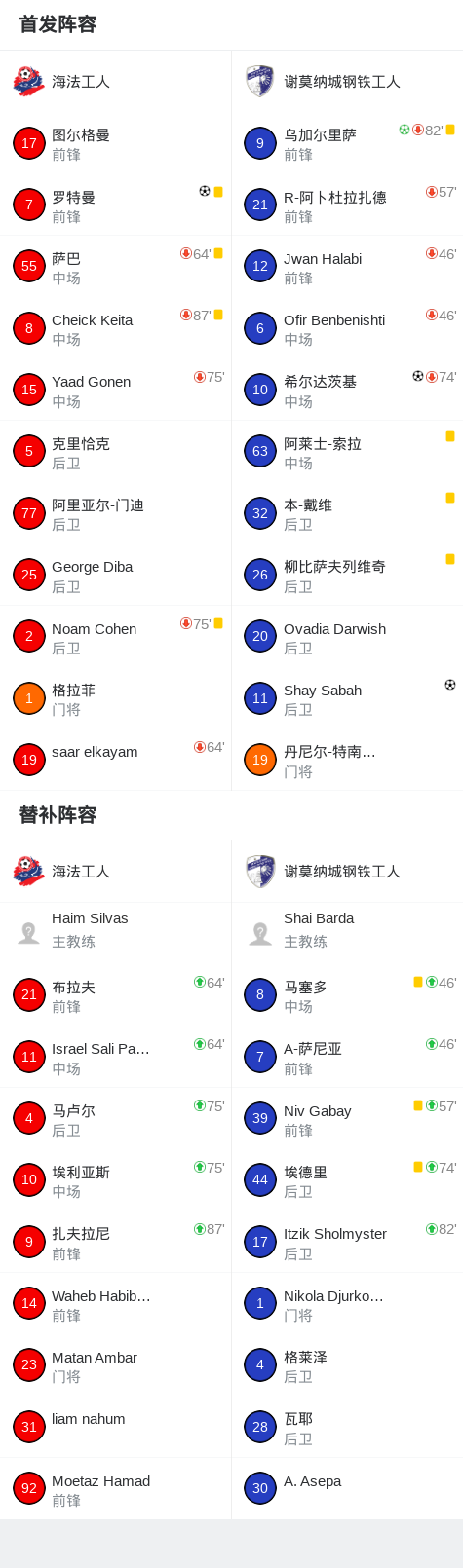The height and width of the screenshot is (1568, 463).
Task: Open starter 希尔达茨基's profile
Action: click(347, 390)
